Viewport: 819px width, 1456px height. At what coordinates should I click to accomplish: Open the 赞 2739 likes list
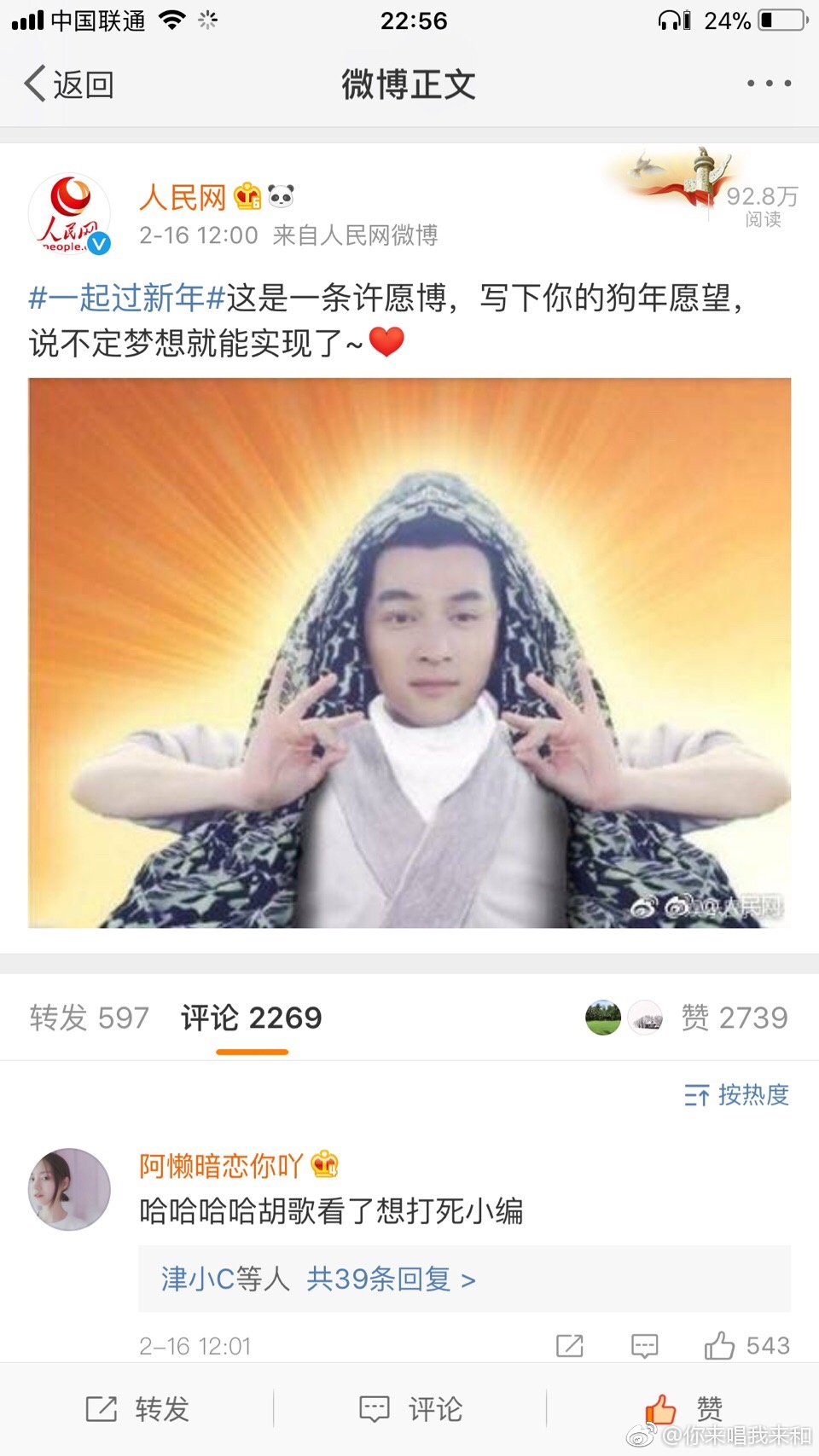(734, 1018)
